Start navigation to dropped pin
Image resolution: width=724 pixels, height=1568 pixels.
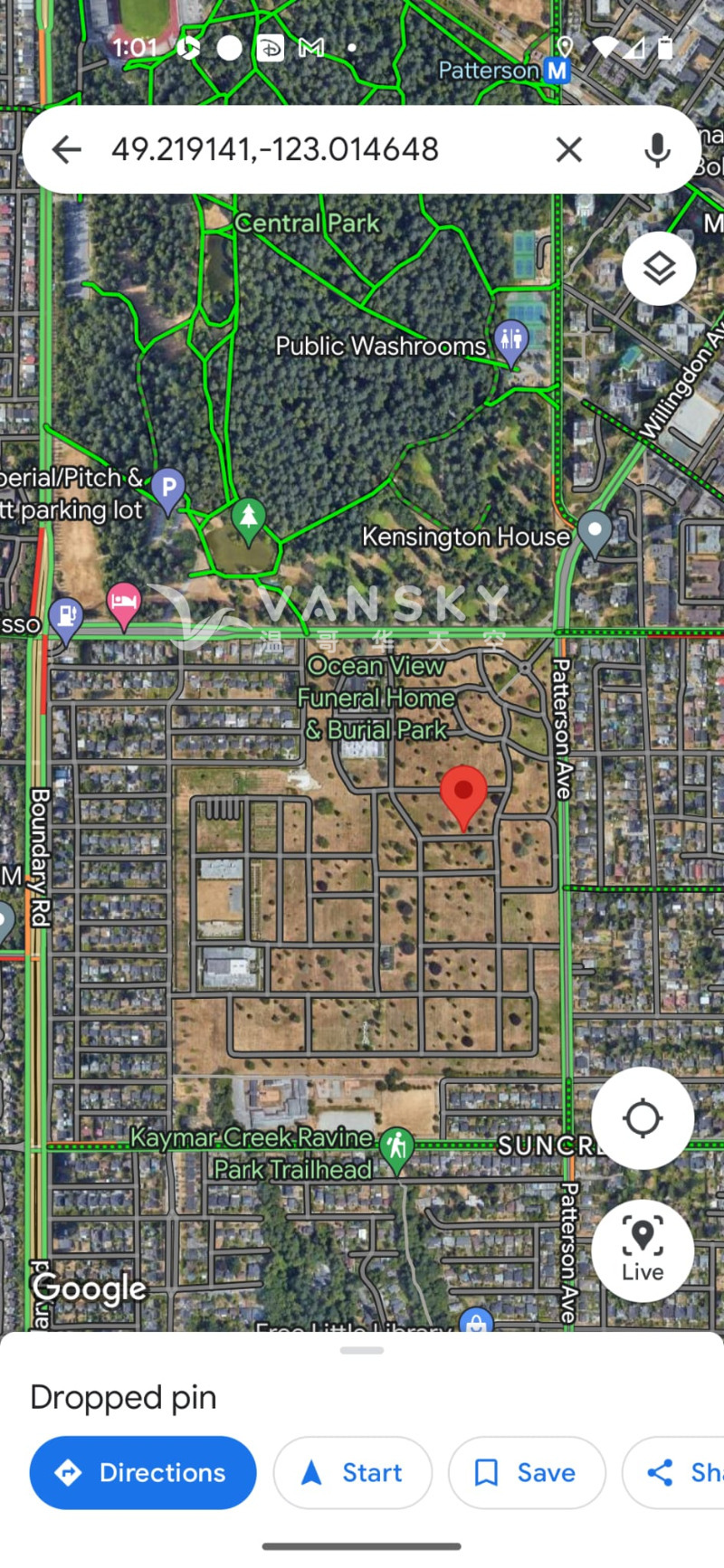pyautogui.click(x=352, y=1473)
